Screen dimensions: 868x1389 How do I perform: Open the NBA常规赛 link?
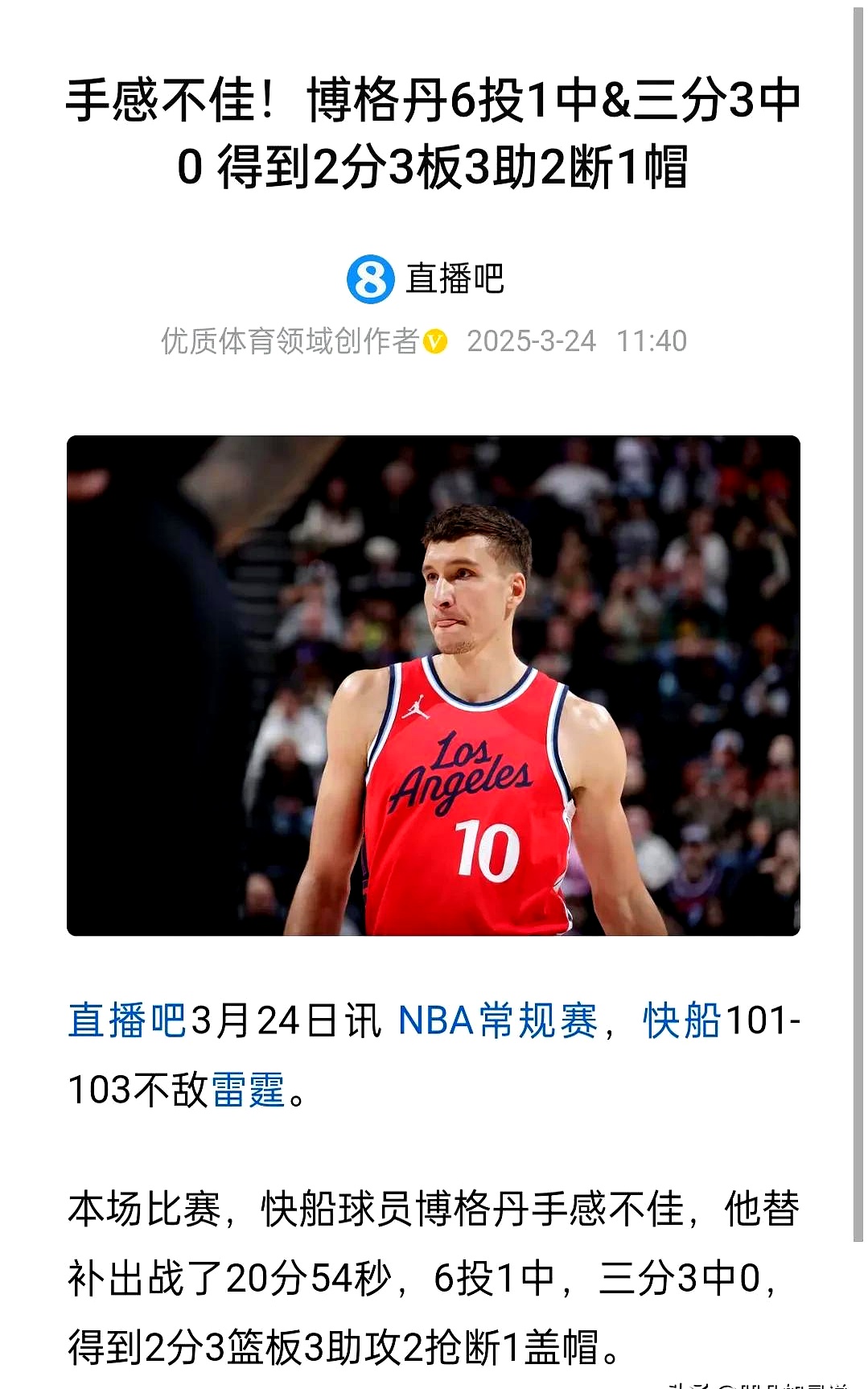[498, 1020]
